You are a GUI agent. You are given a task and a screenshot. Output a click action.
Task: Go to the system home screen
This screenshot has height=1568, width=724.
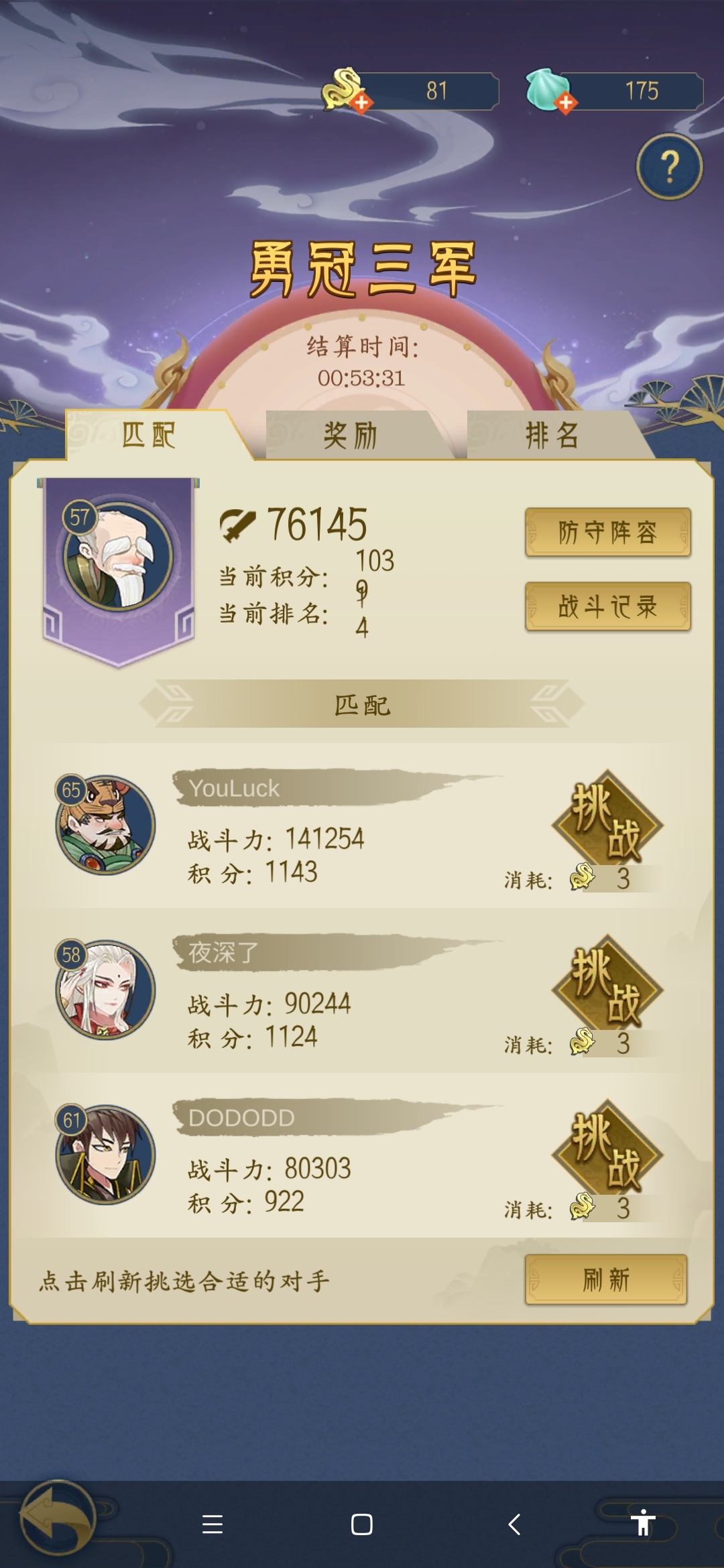[362, 1524]
